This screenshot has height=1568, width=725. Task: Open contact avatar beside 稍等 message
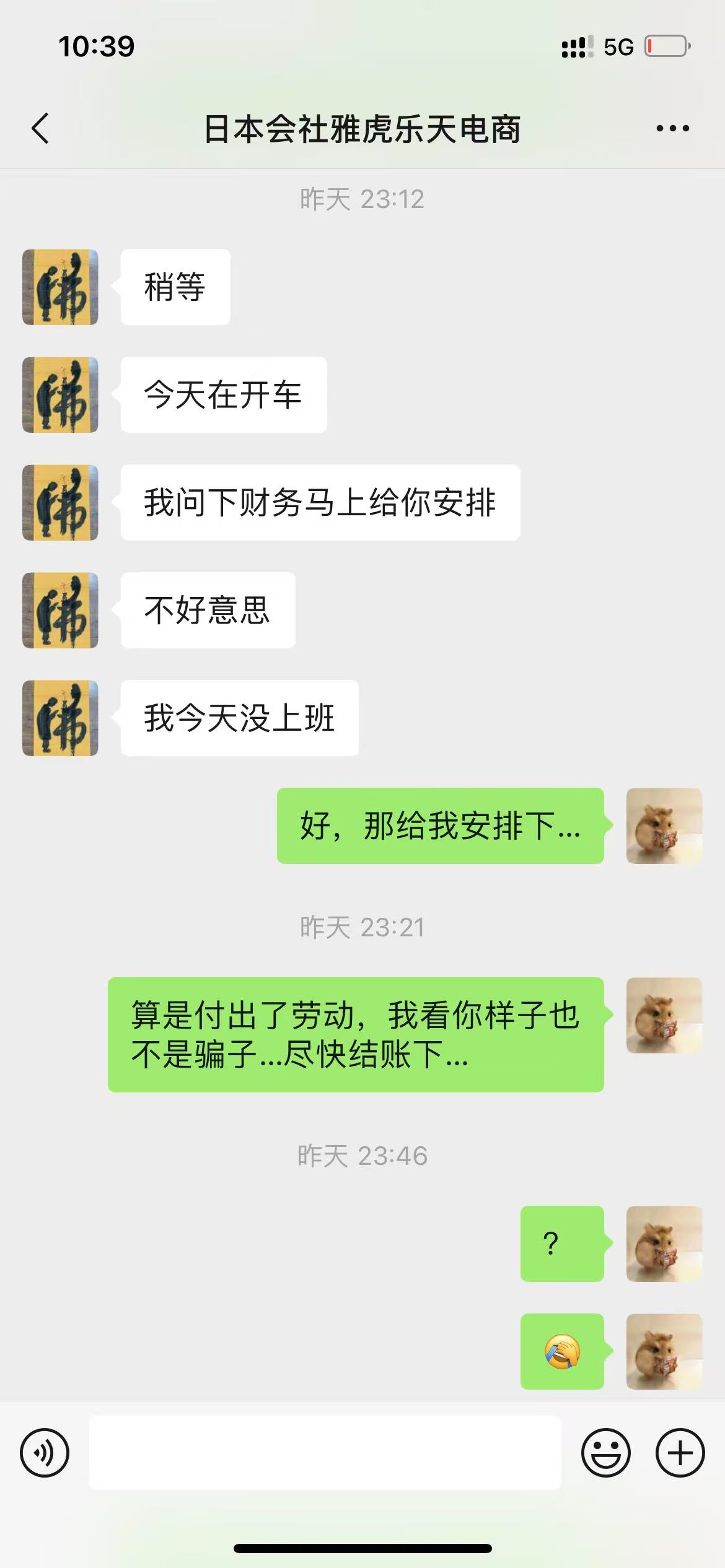tap(60, 287)
